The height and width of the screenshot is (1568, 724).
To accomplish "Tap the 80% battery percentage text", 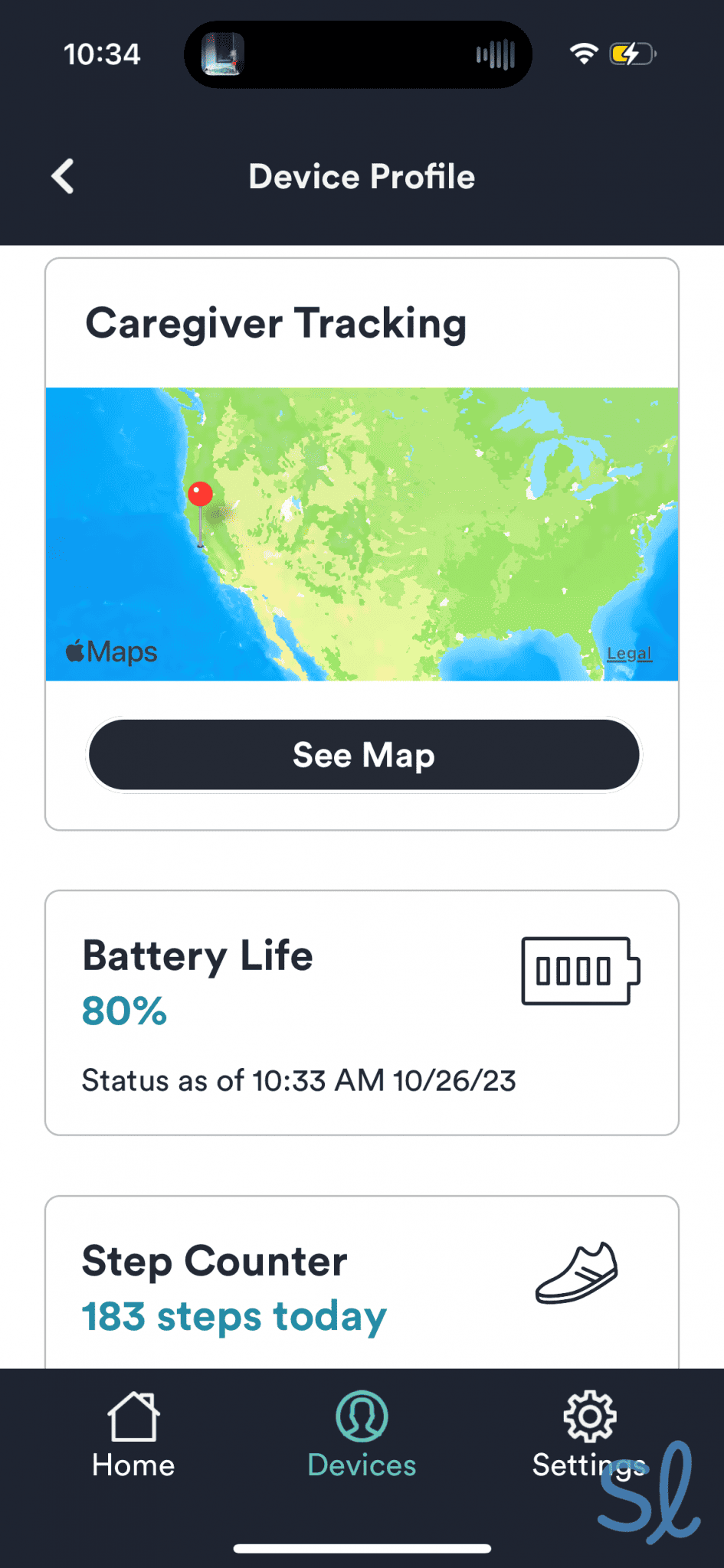I will [x=124, y=1011].
